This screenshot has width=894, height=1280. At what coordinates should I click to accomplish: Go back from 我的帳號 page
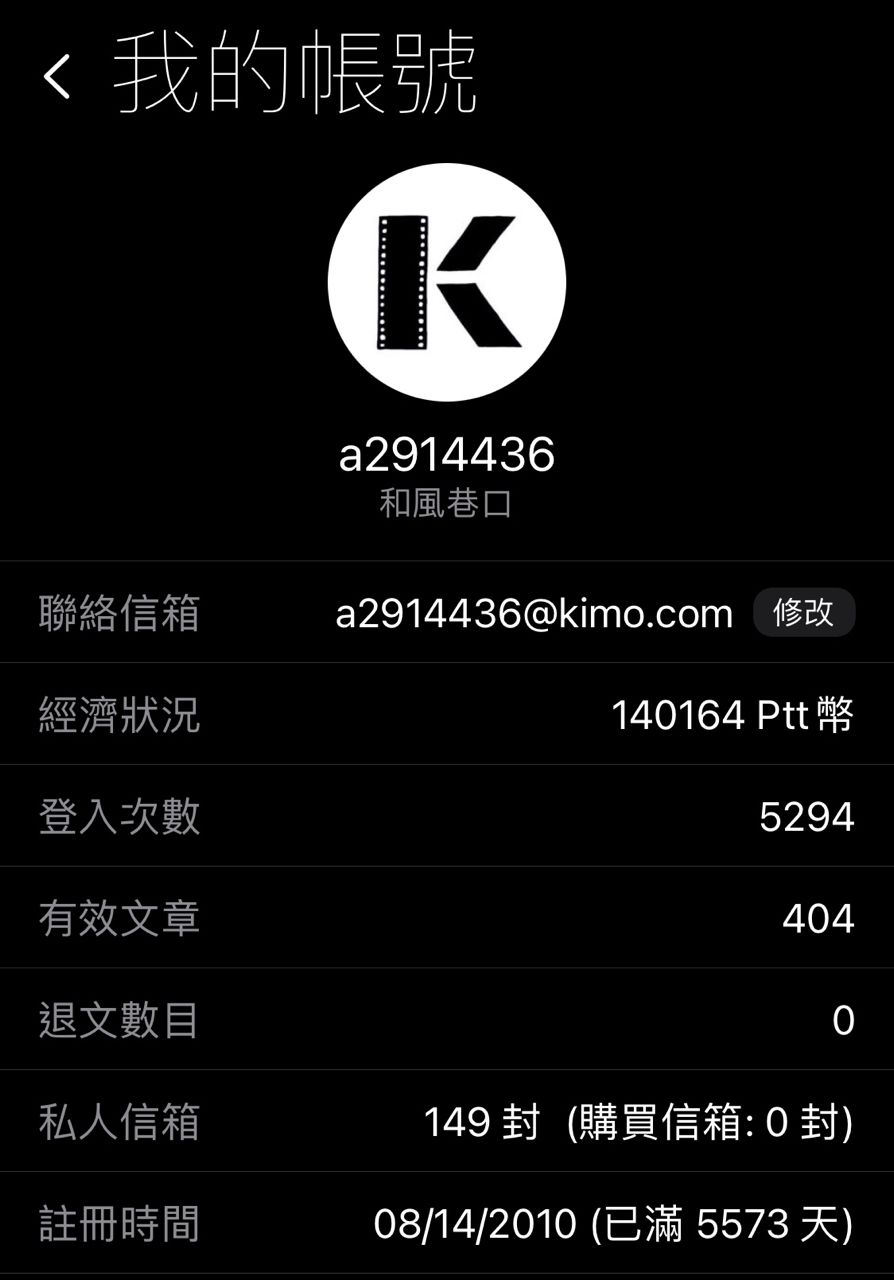tap(58, 77)
